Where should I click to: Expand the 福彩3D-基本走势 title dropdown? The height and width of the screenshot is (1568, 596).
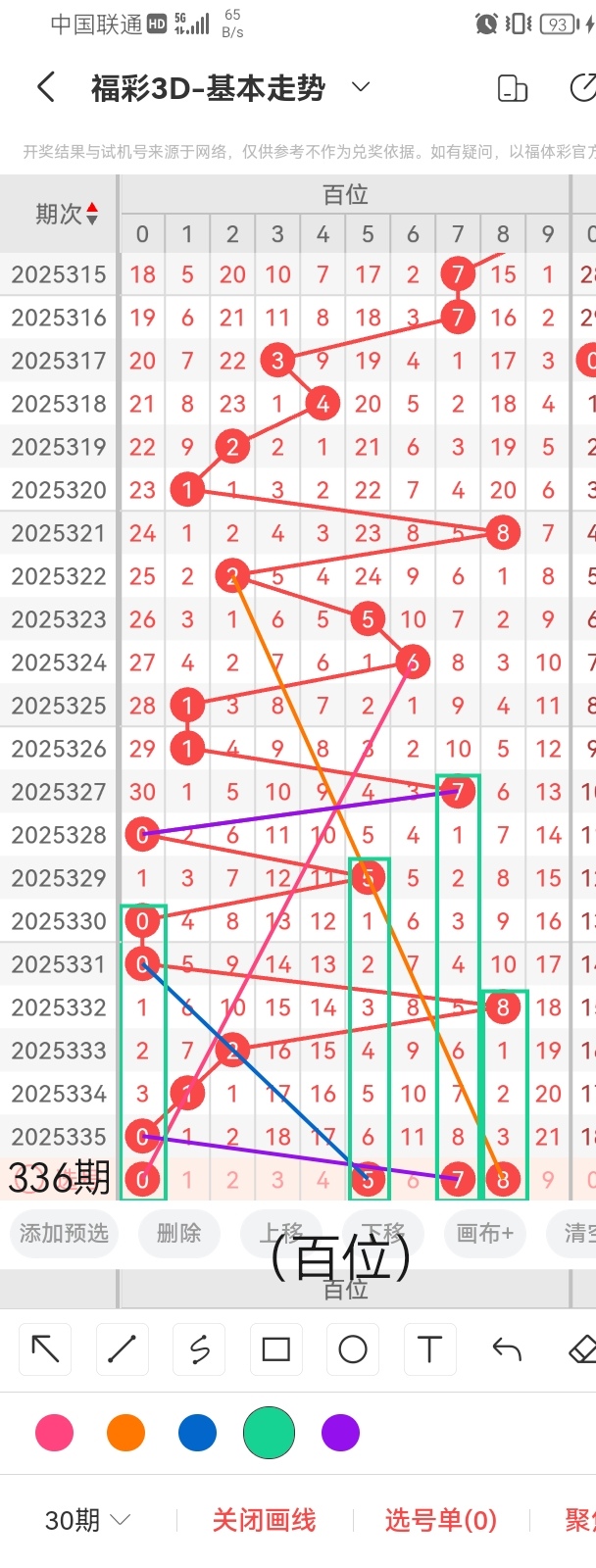[361, 87]
